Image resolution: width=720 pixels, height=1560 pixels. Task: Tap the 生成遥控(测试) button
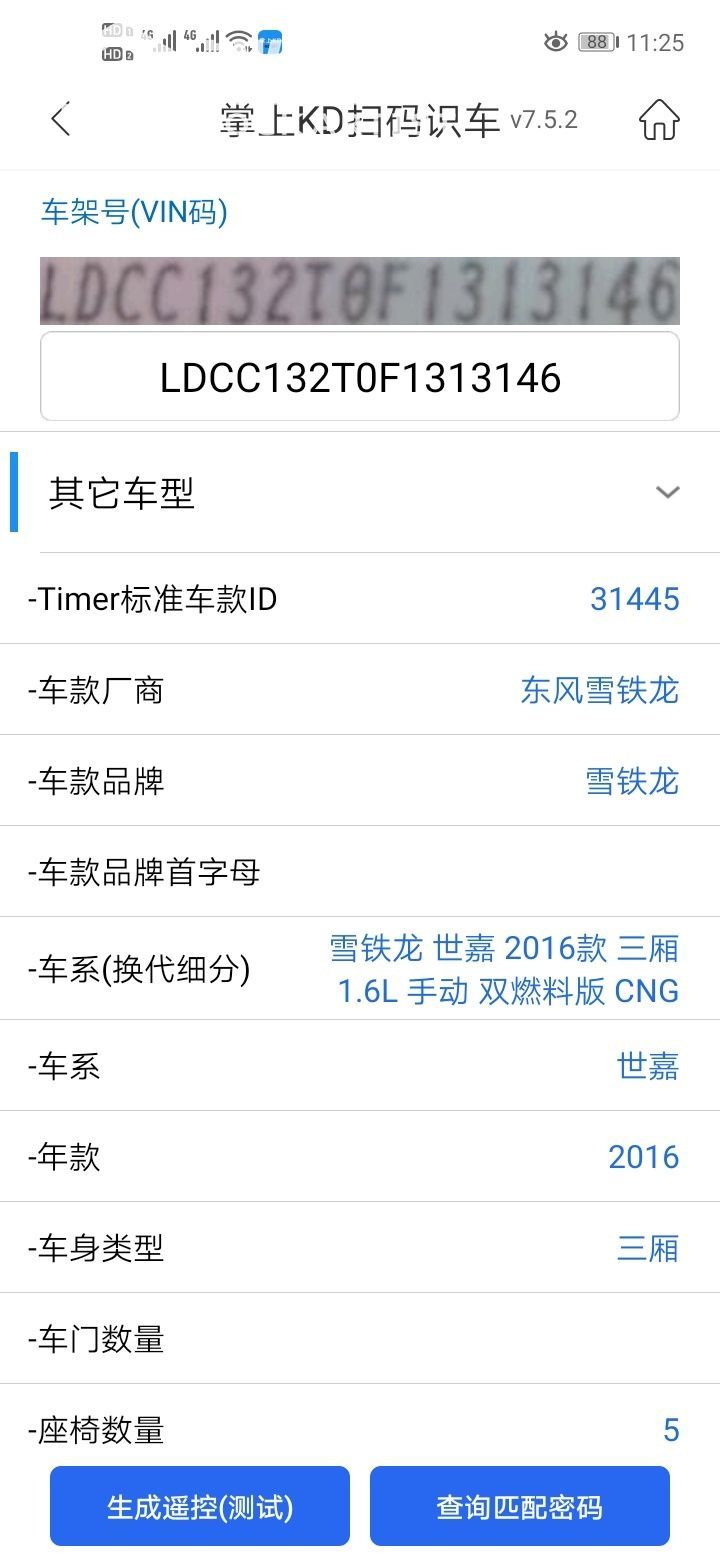[200, 1506]
